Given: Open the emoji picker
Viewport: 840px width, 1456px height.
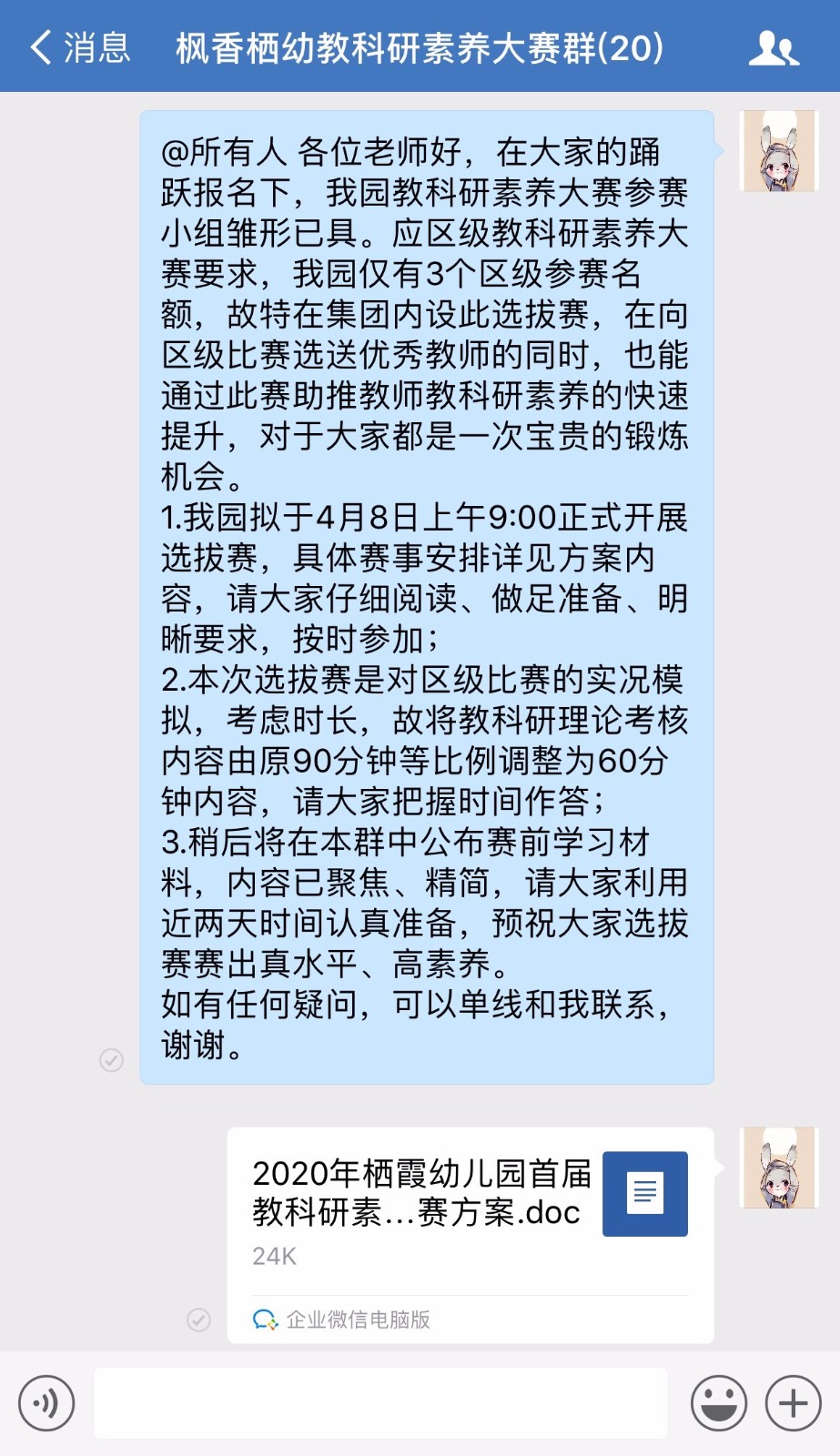Looking at the screenshot, I should pyautogui.click(x=719, y=1402).
